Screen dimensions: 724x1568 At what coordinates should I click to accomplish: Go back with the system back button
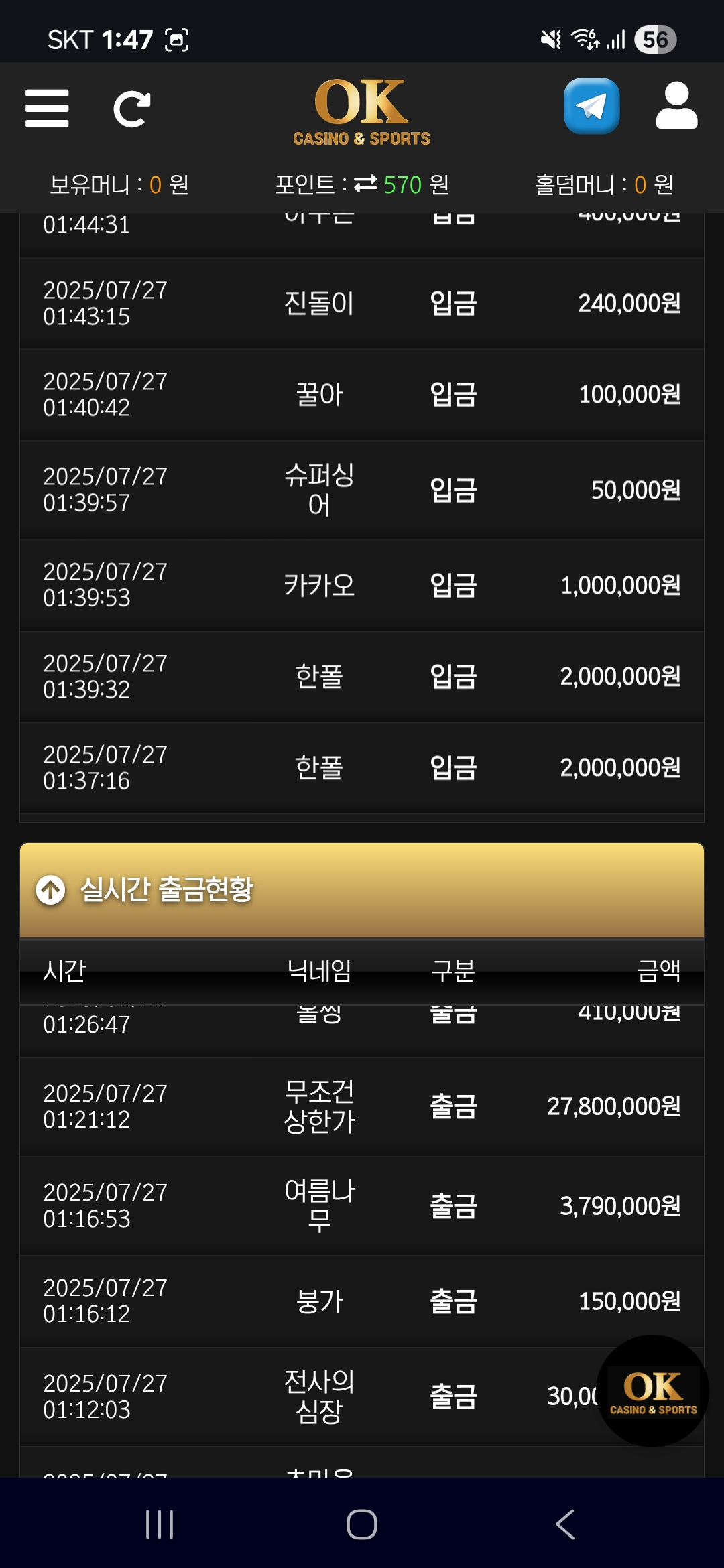pyautogui.click(x=564, y=1524)
